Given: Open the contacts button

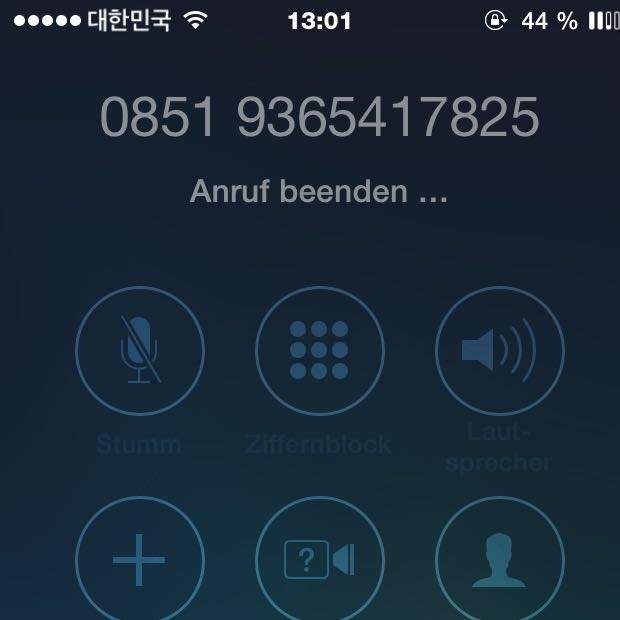Looking at the screenshot, I should pyautogui.click(x=499, y=560).
